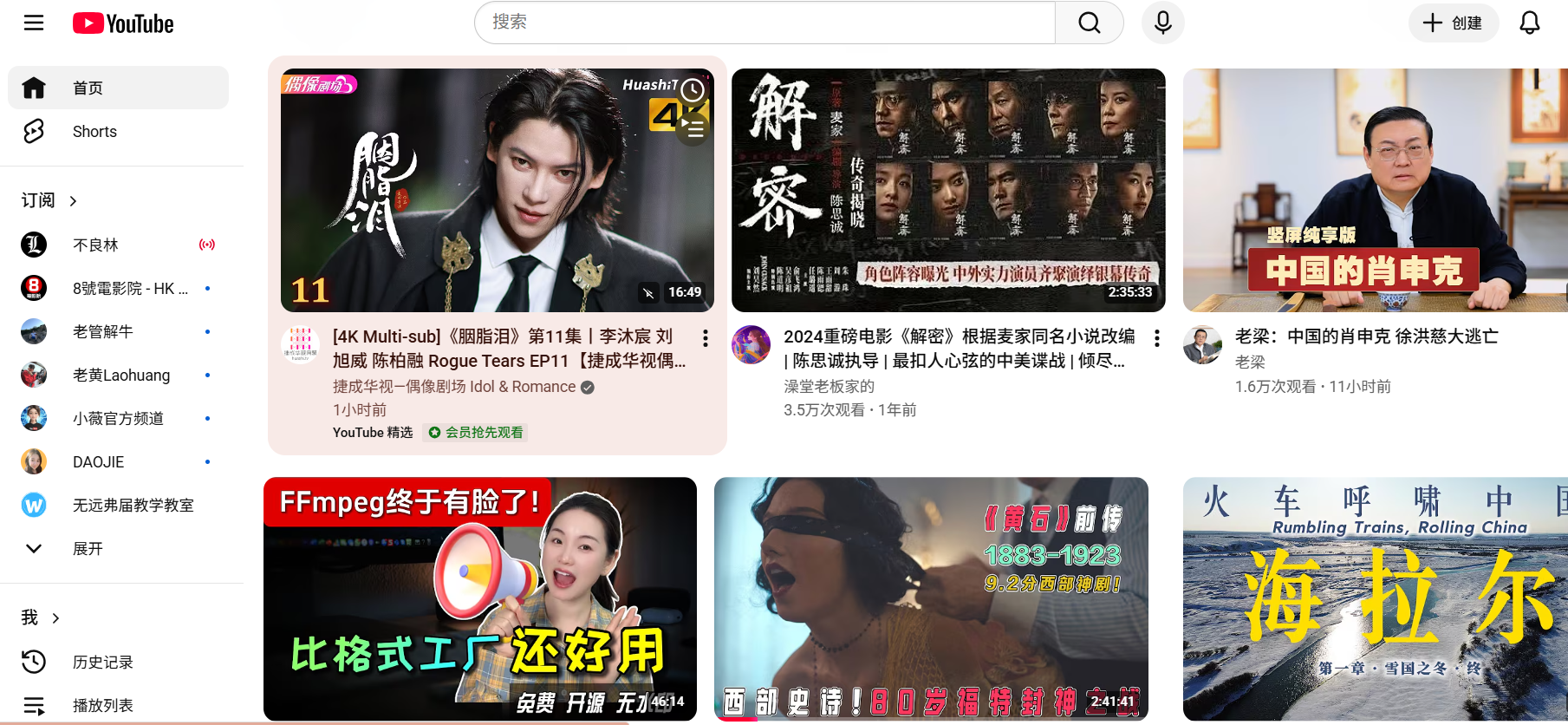Open the 不良林 channel

(x=95, y=245)
